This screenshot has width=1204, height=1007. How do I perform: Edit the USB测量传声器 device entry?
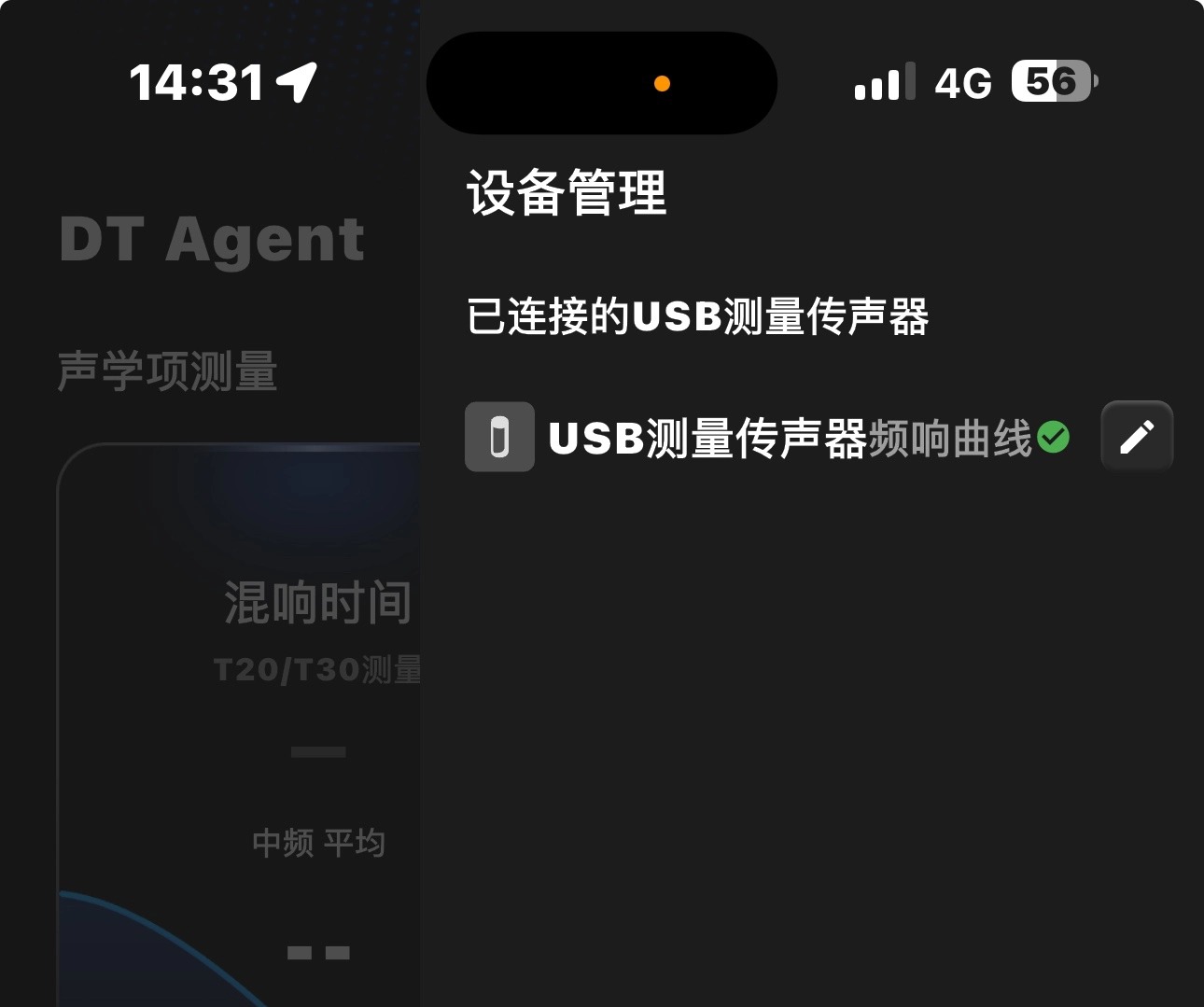coord(1136,437)
